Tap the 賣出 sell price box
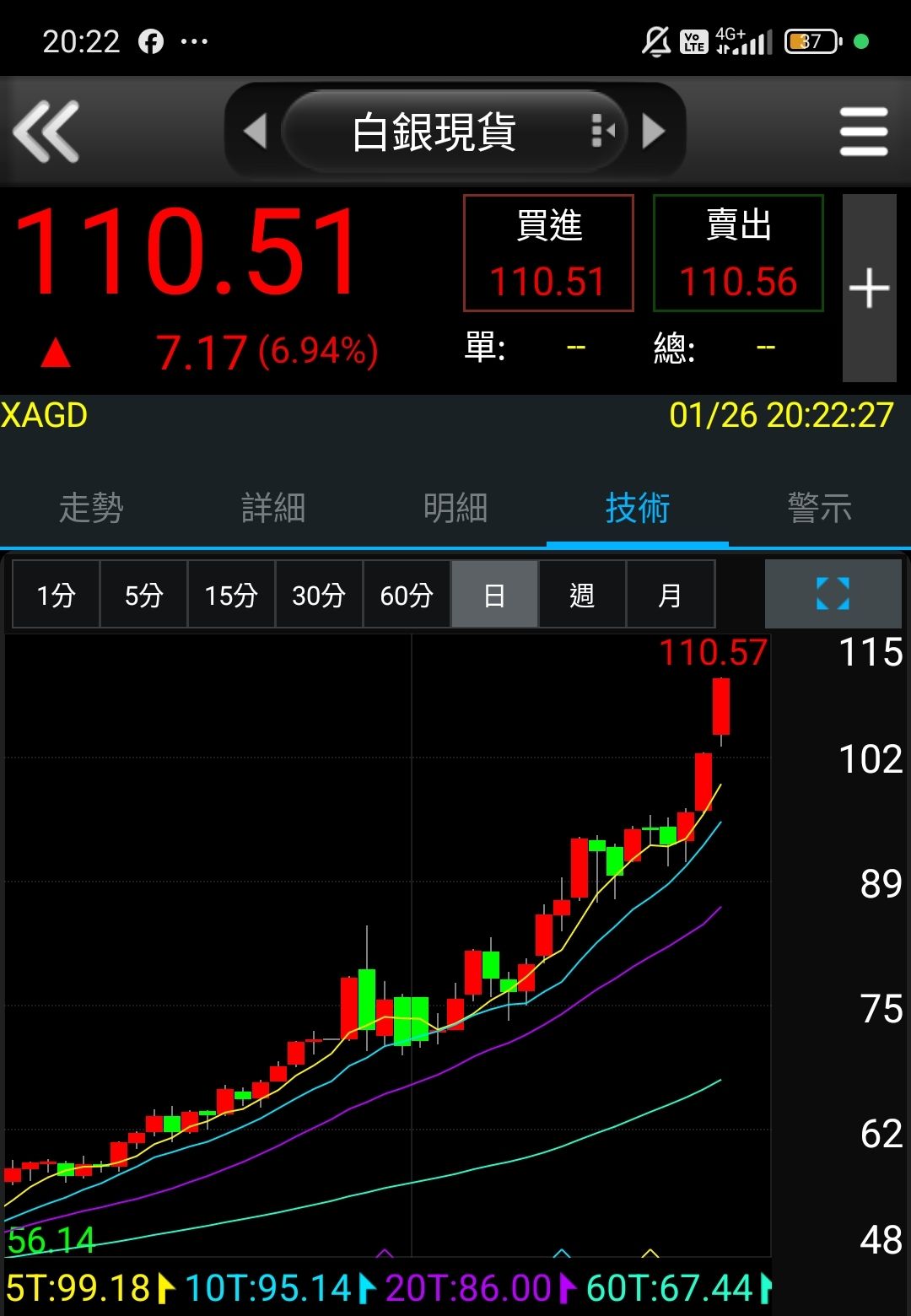The height and width of the screenshot is (1316, 911). (738, 252)
